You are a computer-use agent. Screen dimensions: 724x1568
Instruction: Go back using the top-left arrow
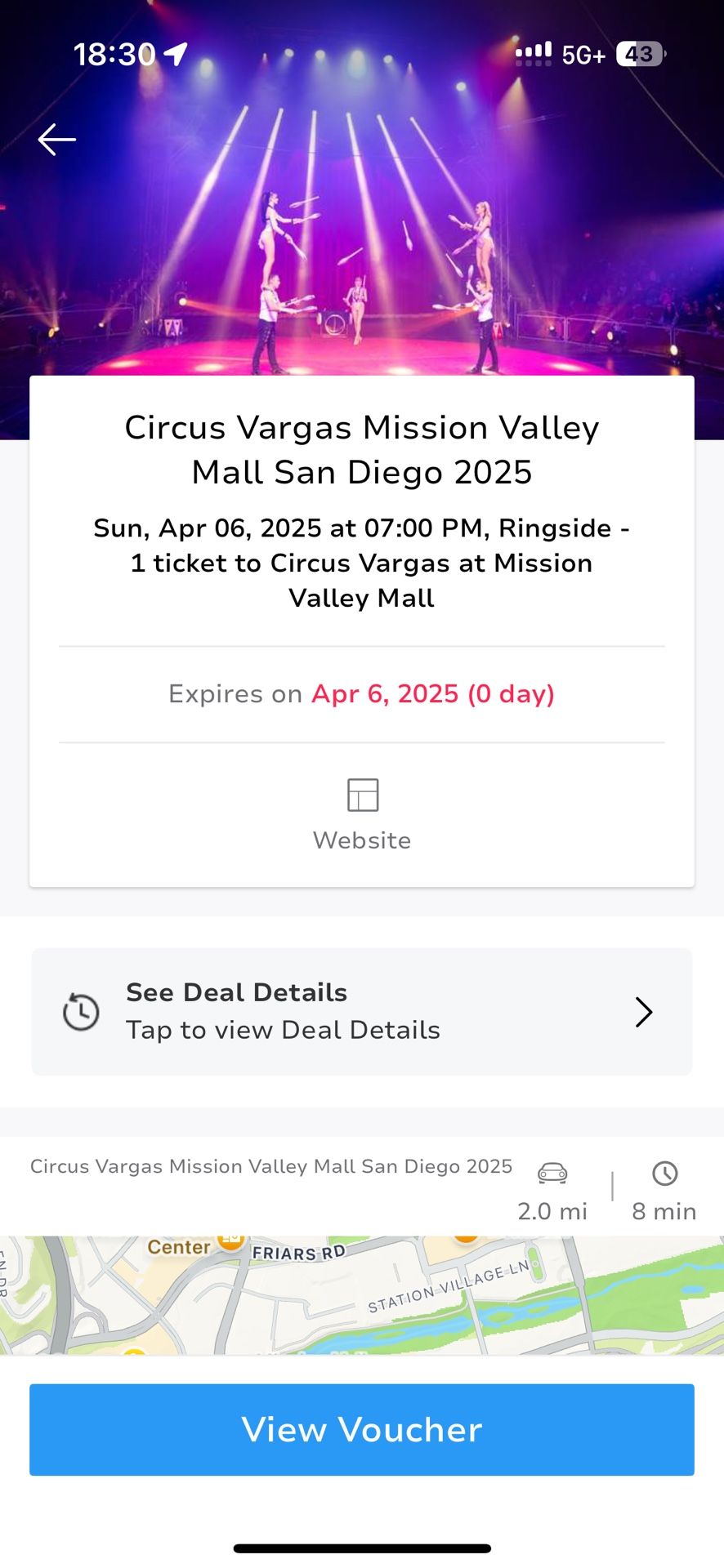click(56, 140)
